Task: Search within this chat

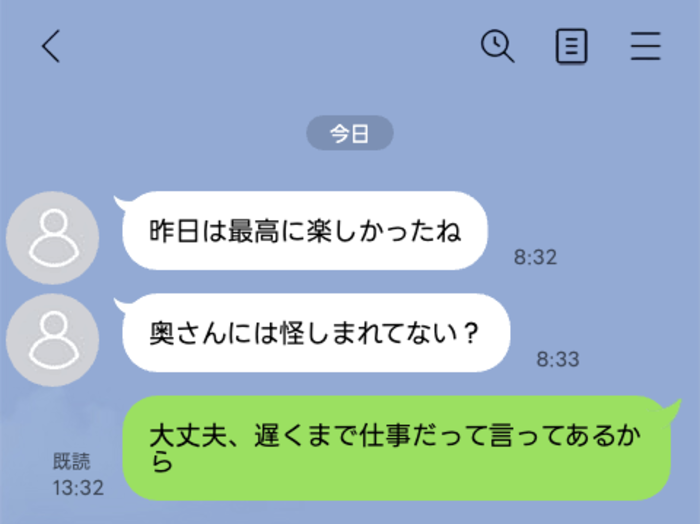Action: [497, 46]
